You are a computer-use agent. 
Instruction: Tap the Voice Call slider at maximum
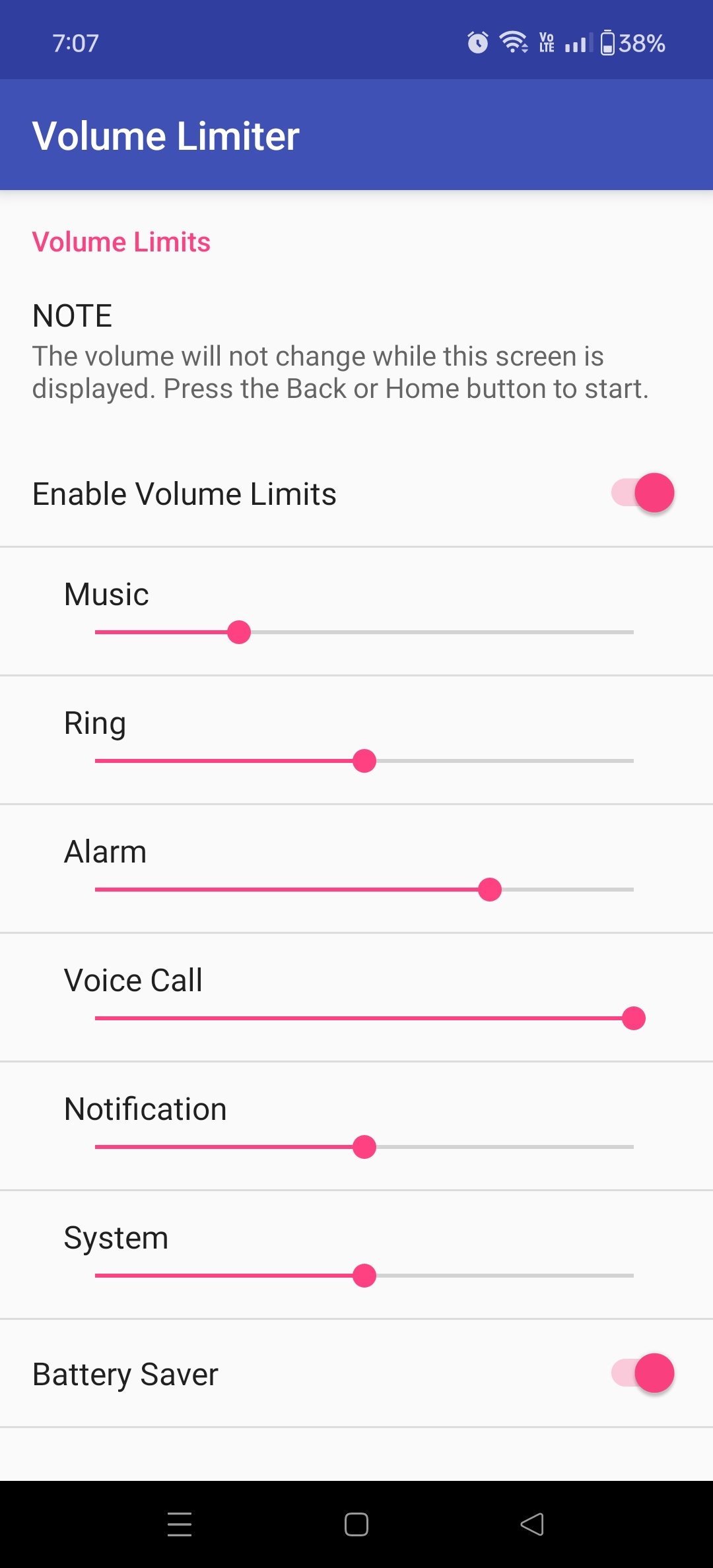click(x=632, y=1018)
